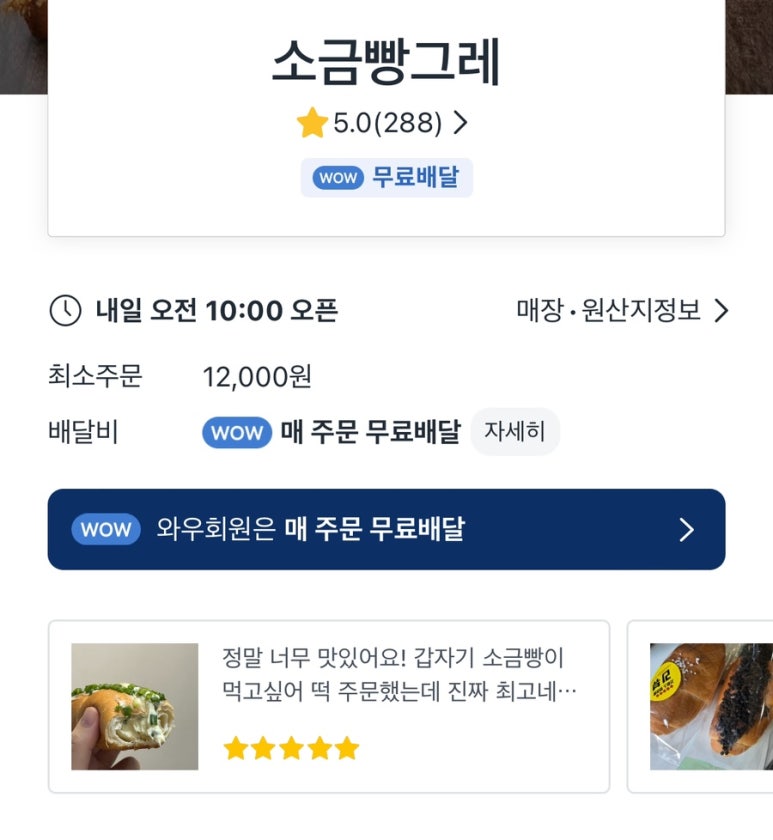Screen dimensions: 773x840
Task: Open the review card starting 정말 너무 맛있어요
Action: [328, 706]
